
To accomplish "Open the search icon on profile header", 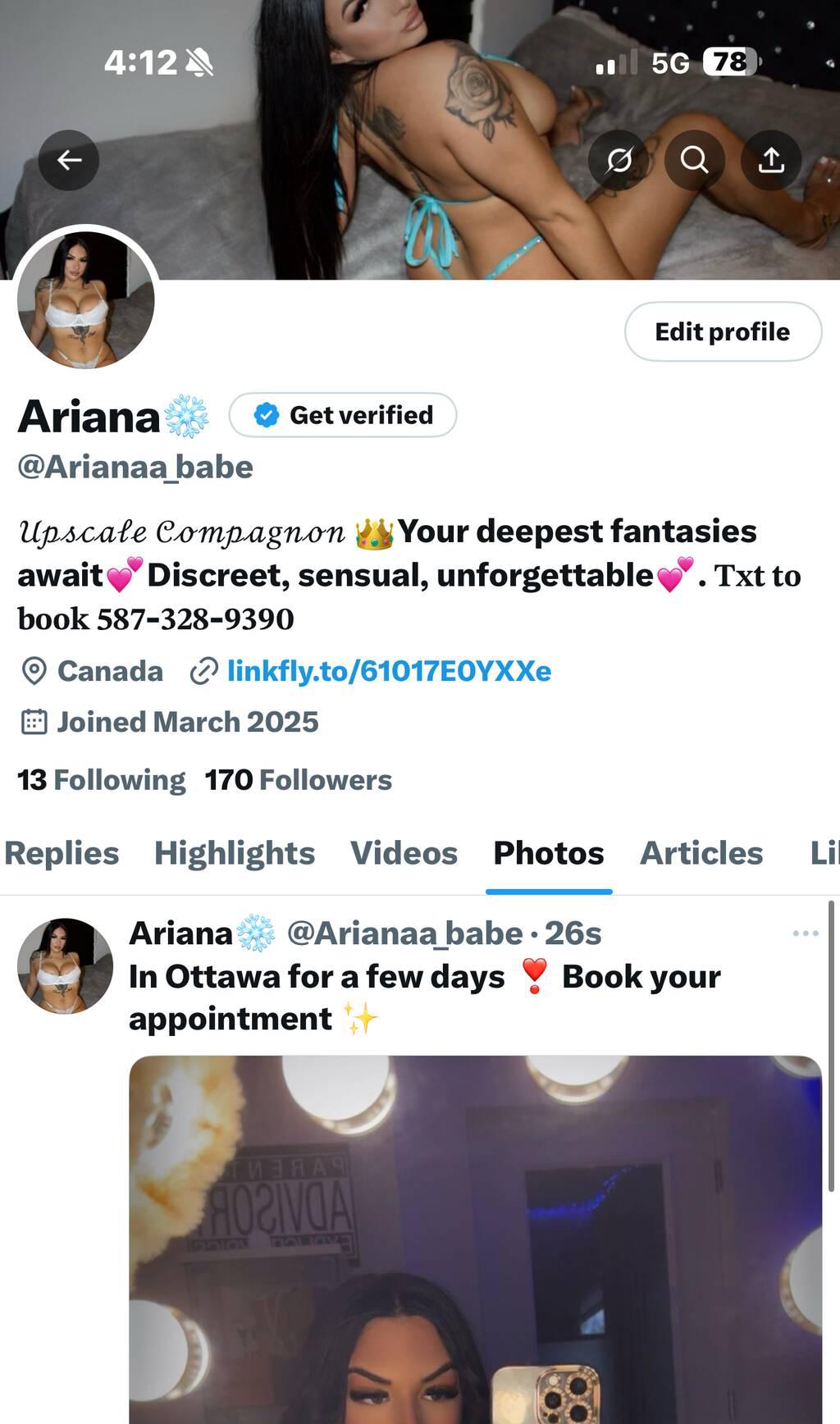I will click(x=694, y=160).
